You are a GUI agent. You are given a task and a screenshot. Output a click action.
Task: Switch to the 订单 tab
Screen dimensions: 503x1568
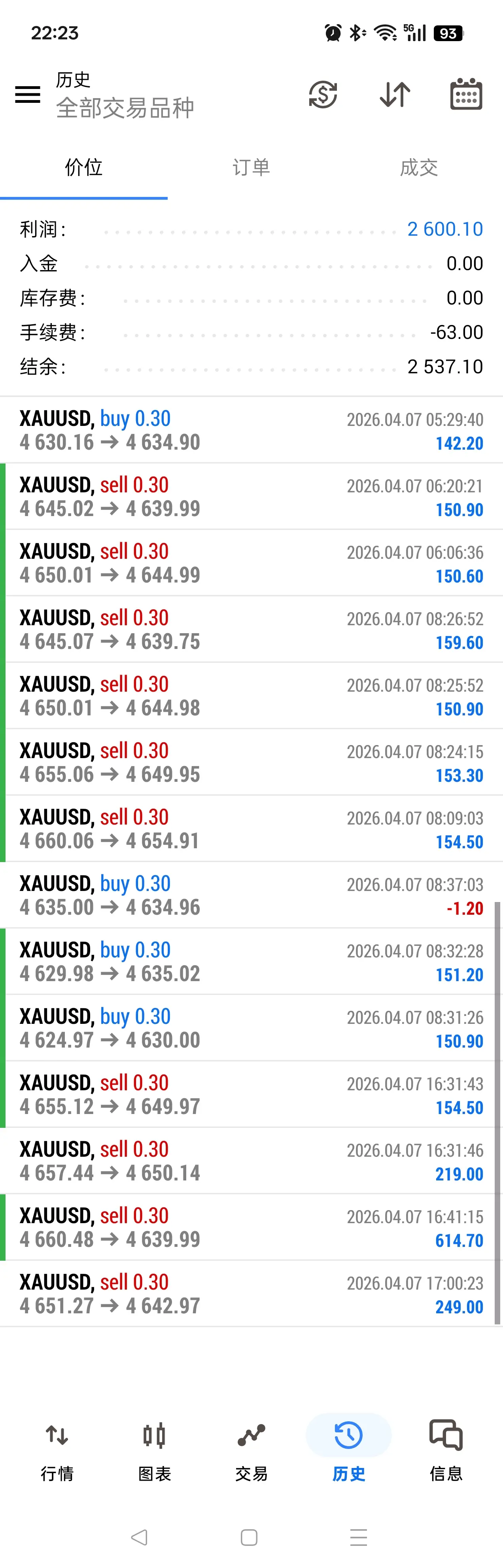click(251, 167)
